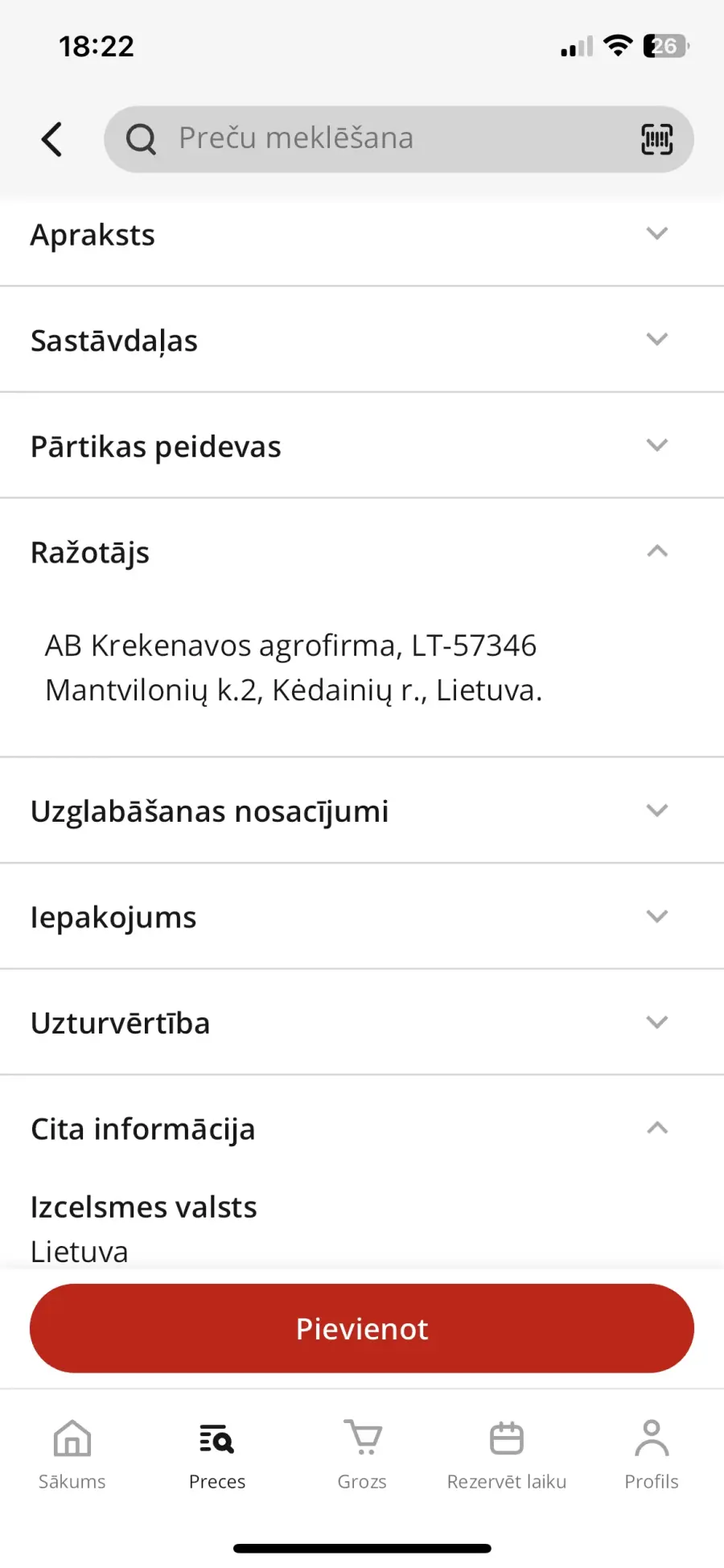Viewport: 724px width, 1568px height.
Task: Open the Grozs cart tab
Action: point(362,1455)
